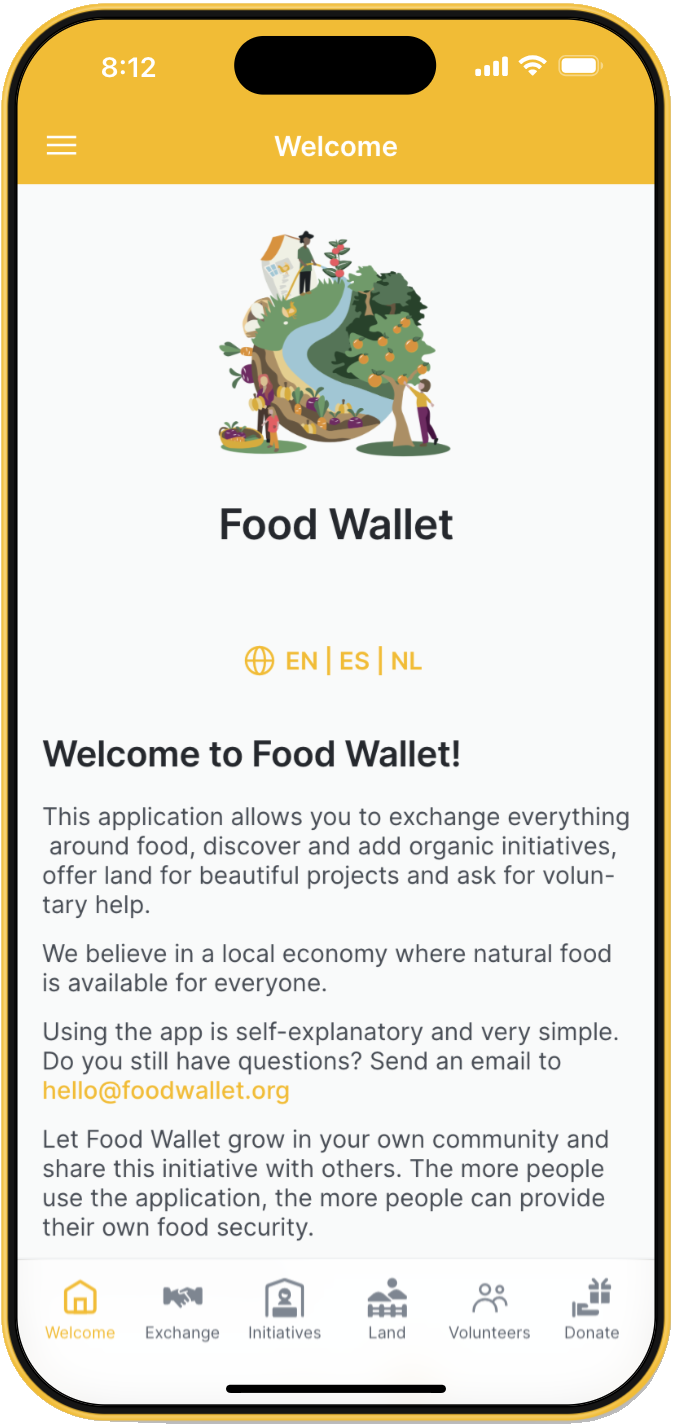Switch language to NL
679x1426 pixels.
(406, 661)
